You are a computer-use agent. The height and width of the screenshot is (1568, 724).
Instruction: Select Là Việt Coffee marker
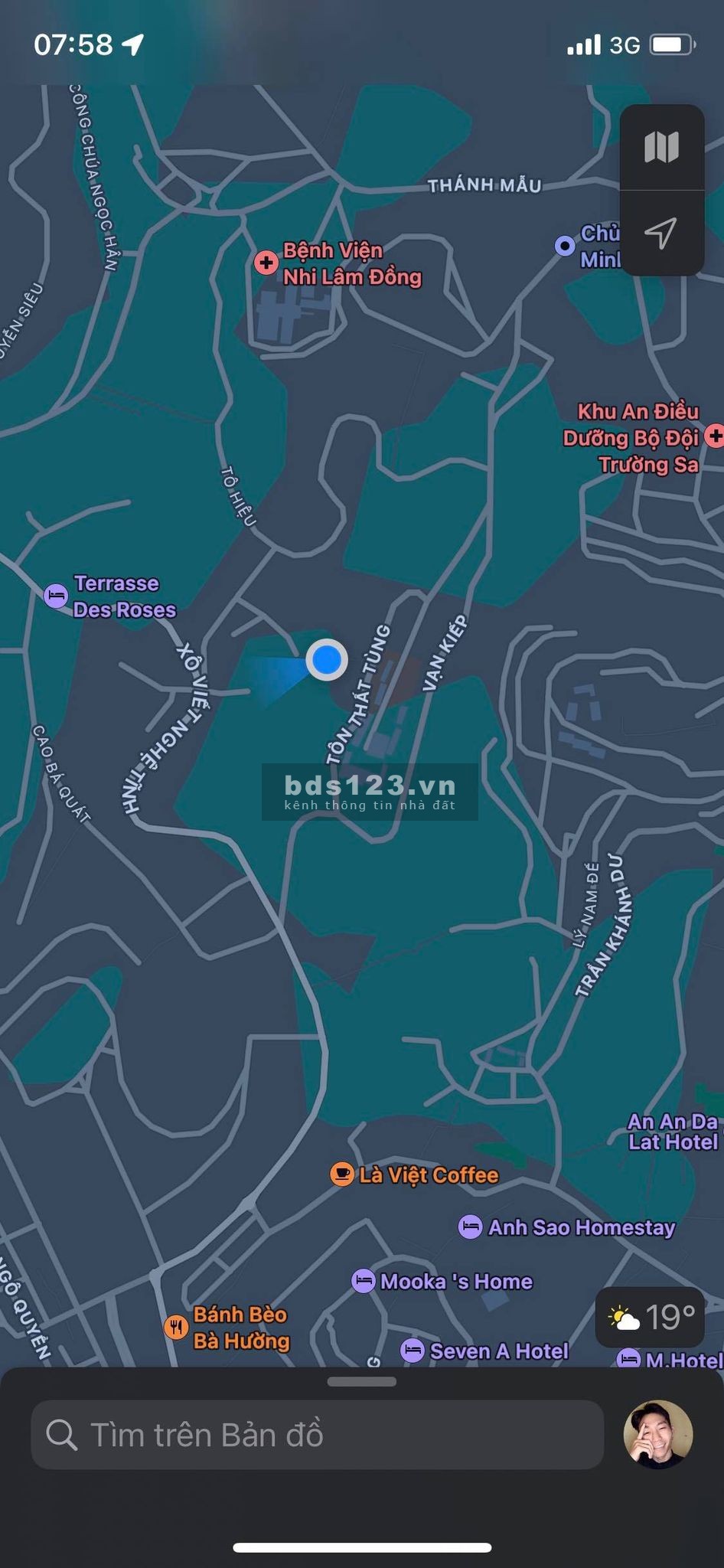(342, 1174)
